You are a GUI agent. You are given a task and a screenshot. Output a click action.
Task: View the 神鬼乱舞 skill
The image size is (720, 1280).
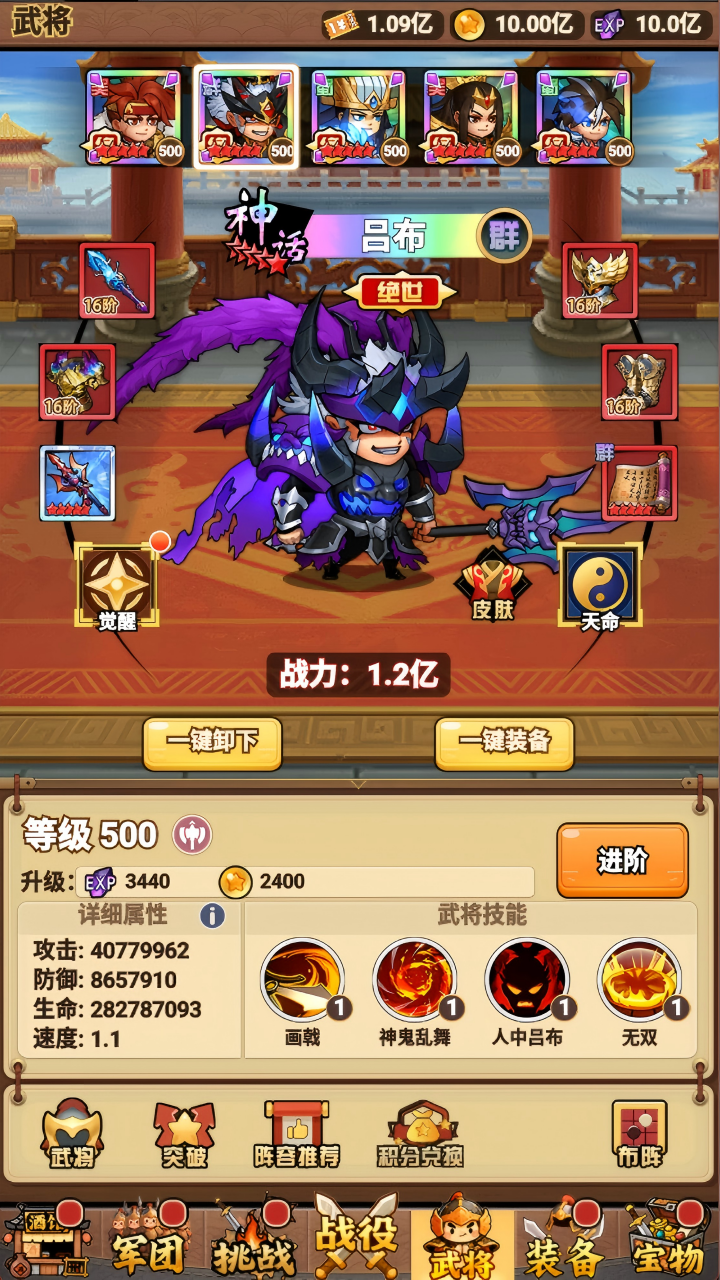coord(414,980)
